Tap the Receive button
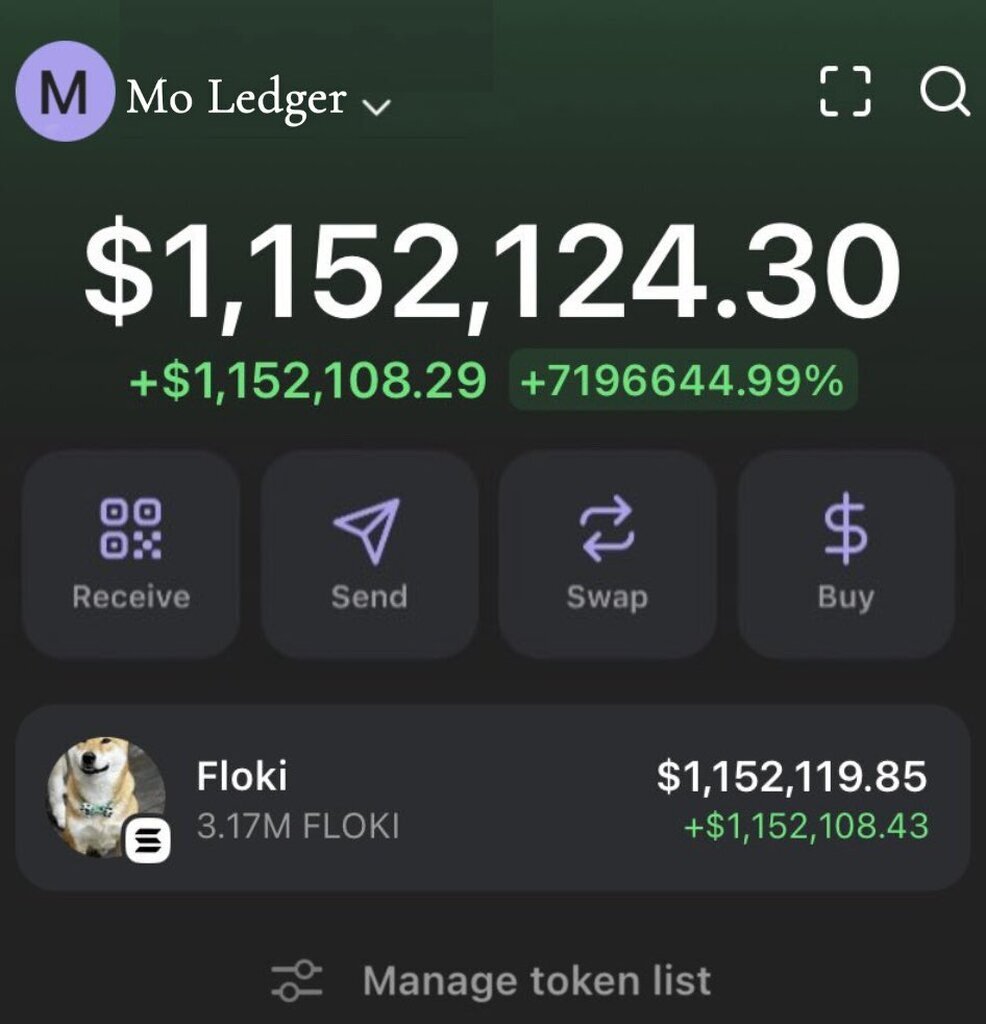This screenshot has width=986, height=1024. [x=131, y=553]
